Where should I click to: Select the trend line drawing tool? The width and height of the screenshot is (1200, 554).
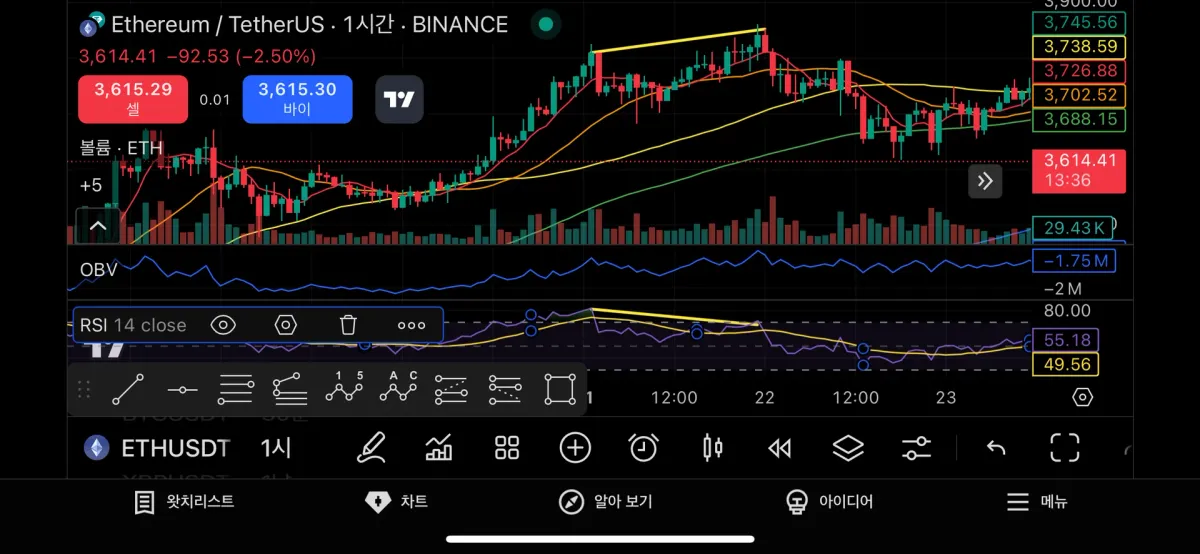pos(128,389)
